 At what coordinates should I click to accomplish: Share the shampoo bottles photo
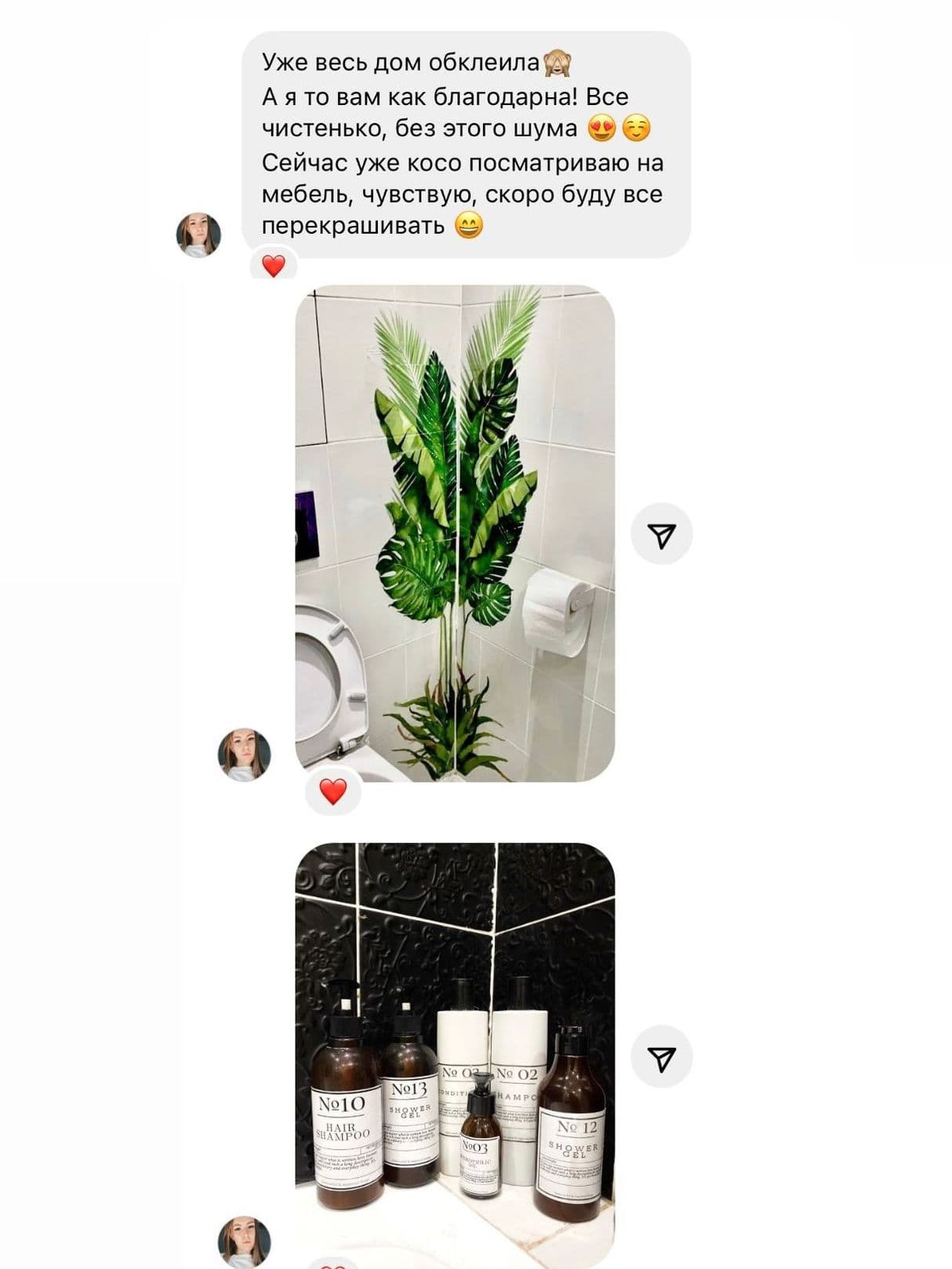(662, 1058)
